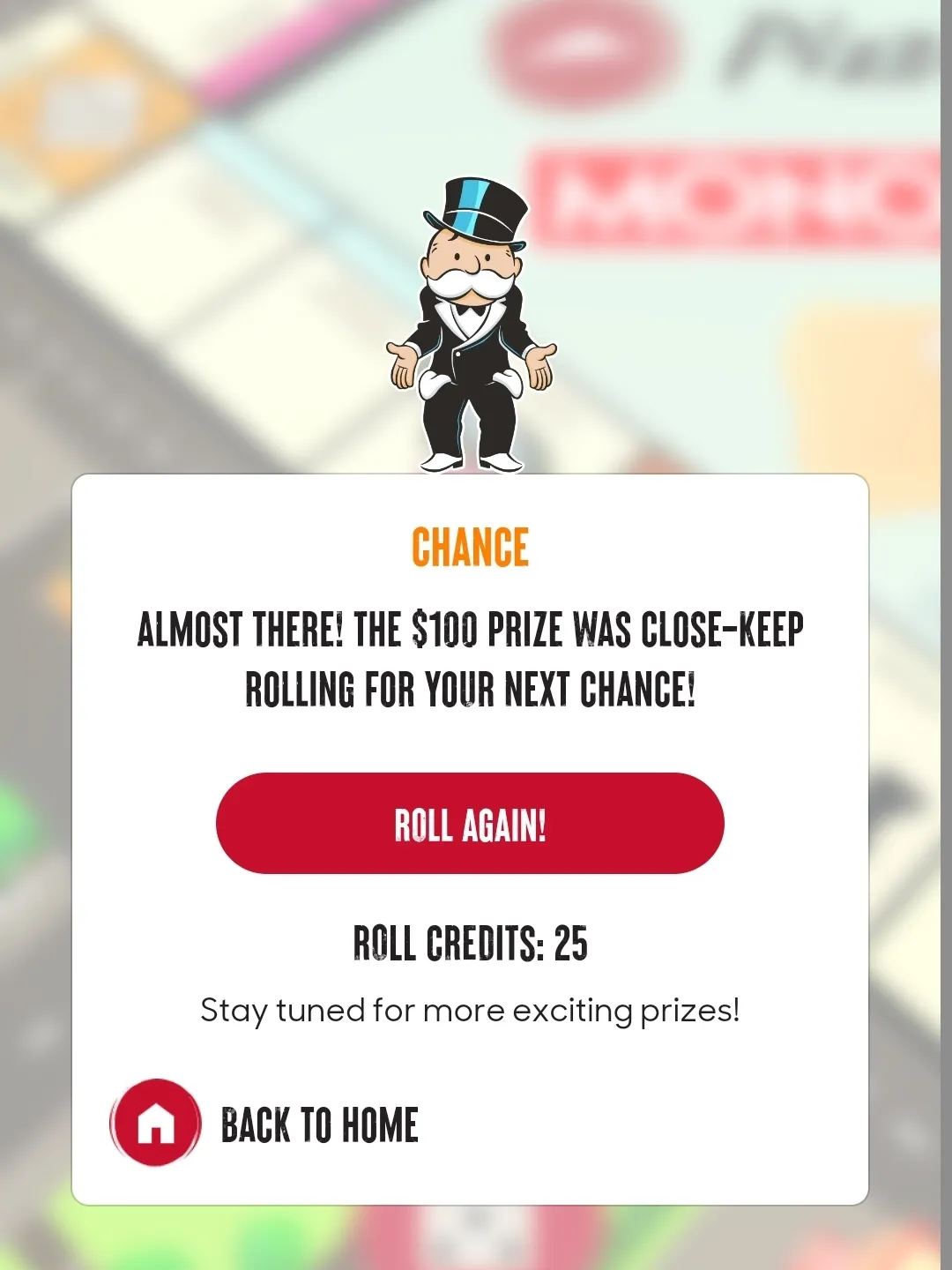Tap the Roll Again button
The height and width of the screenshot is (1270, 952).
470,824
